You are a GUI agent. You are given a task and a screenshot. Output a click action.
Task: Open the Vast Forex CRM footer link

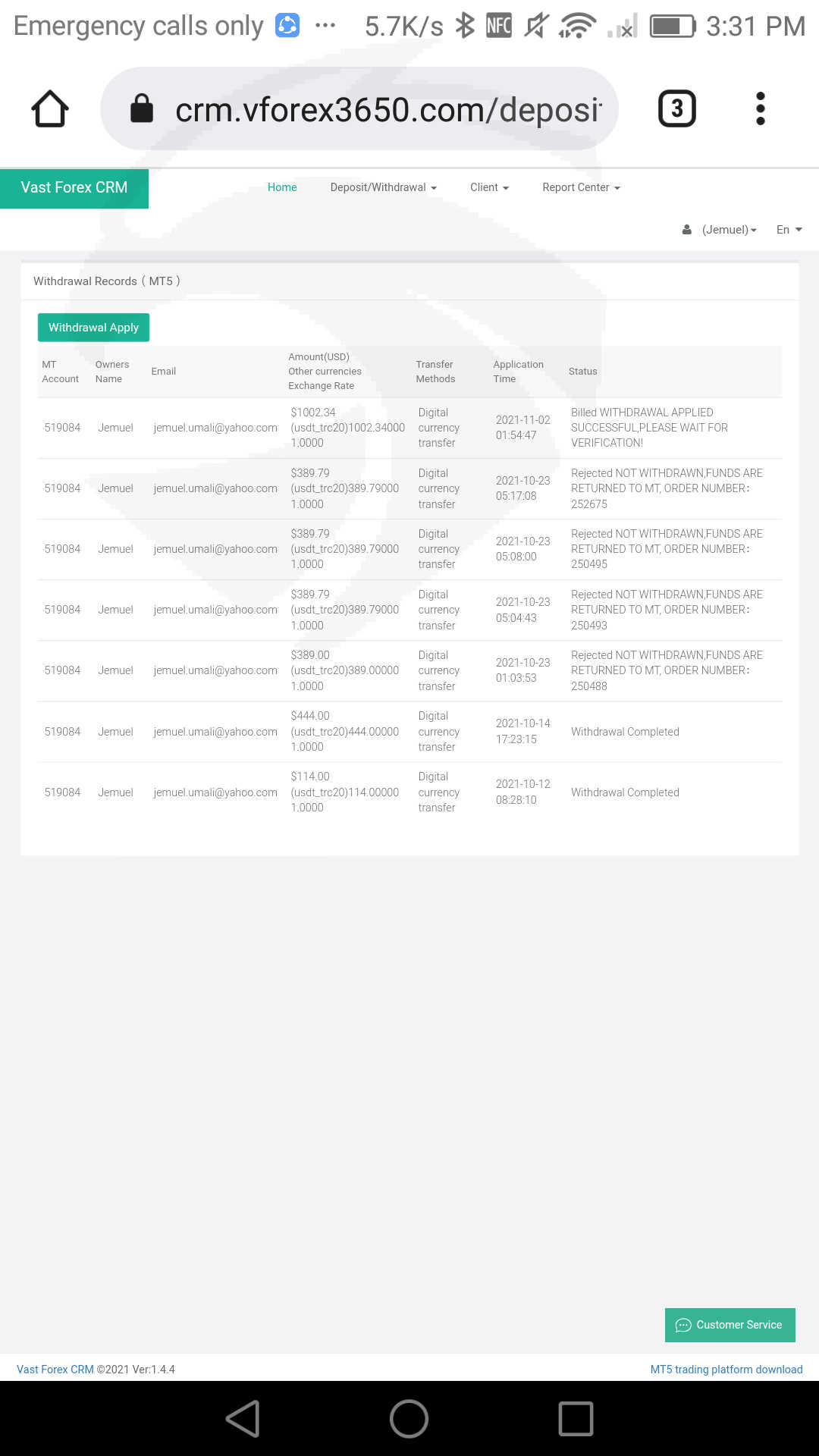click(x=55, y=1370)
